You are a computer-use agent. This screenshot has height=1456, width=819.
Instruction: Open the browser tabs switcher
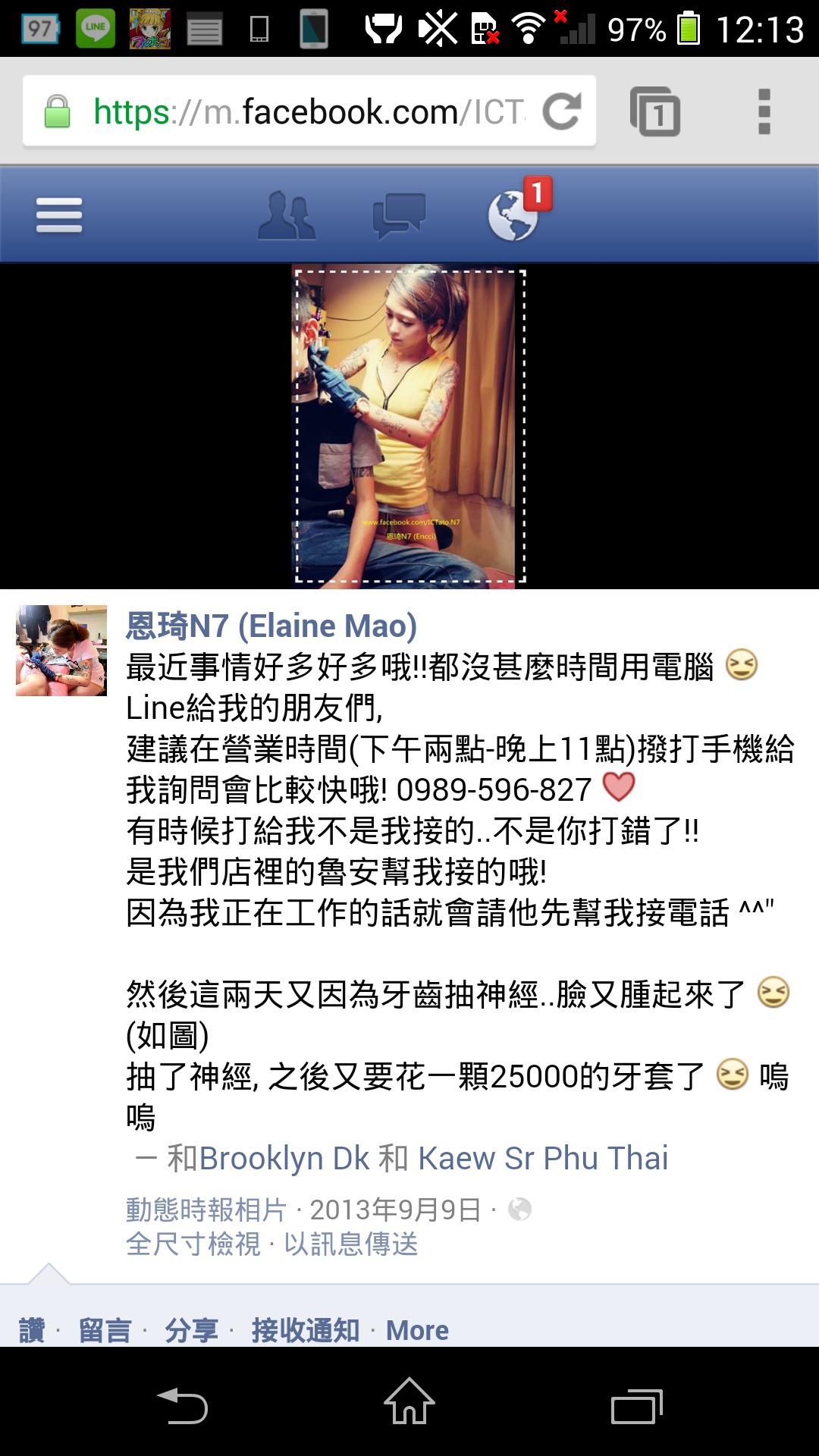655,112
